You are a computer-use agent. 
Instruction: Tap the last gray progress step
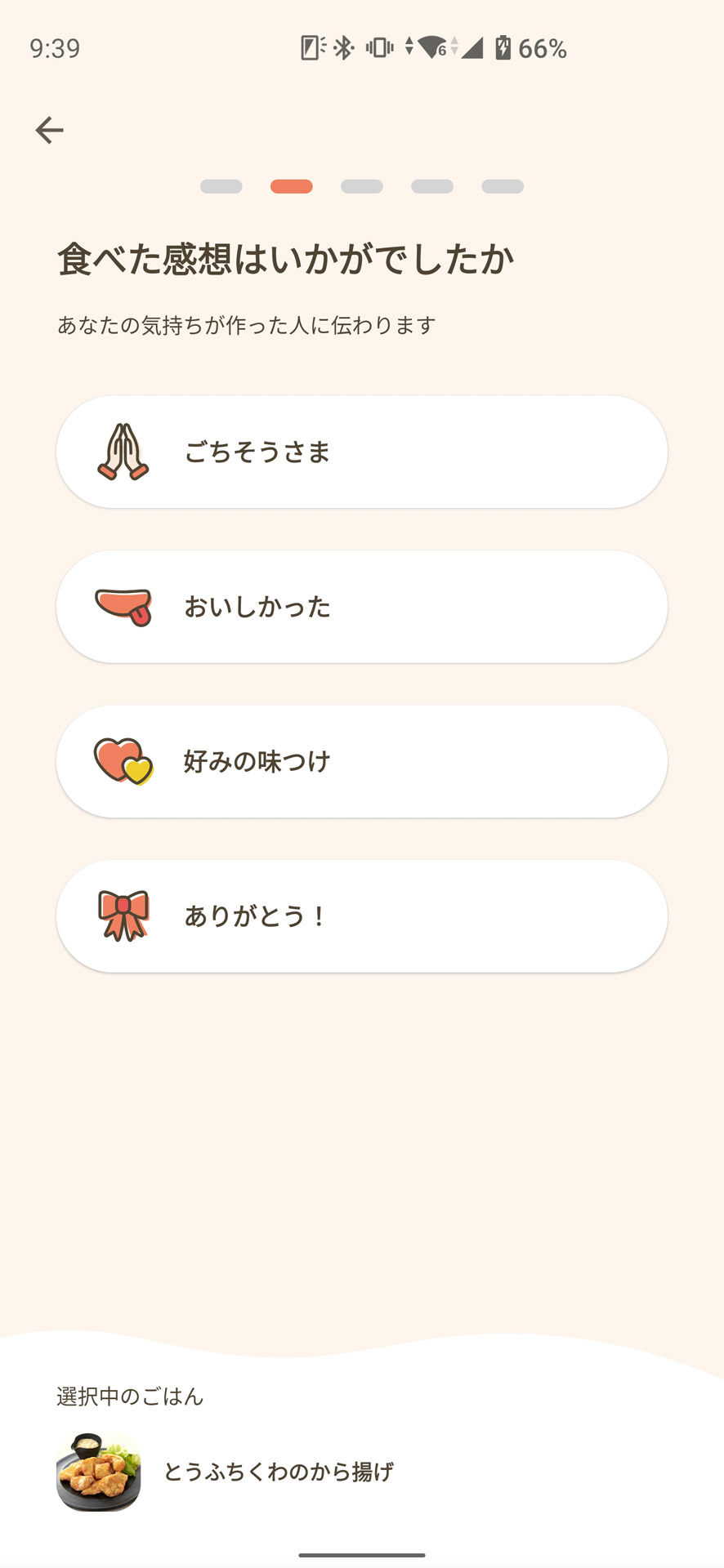(503, 185)
